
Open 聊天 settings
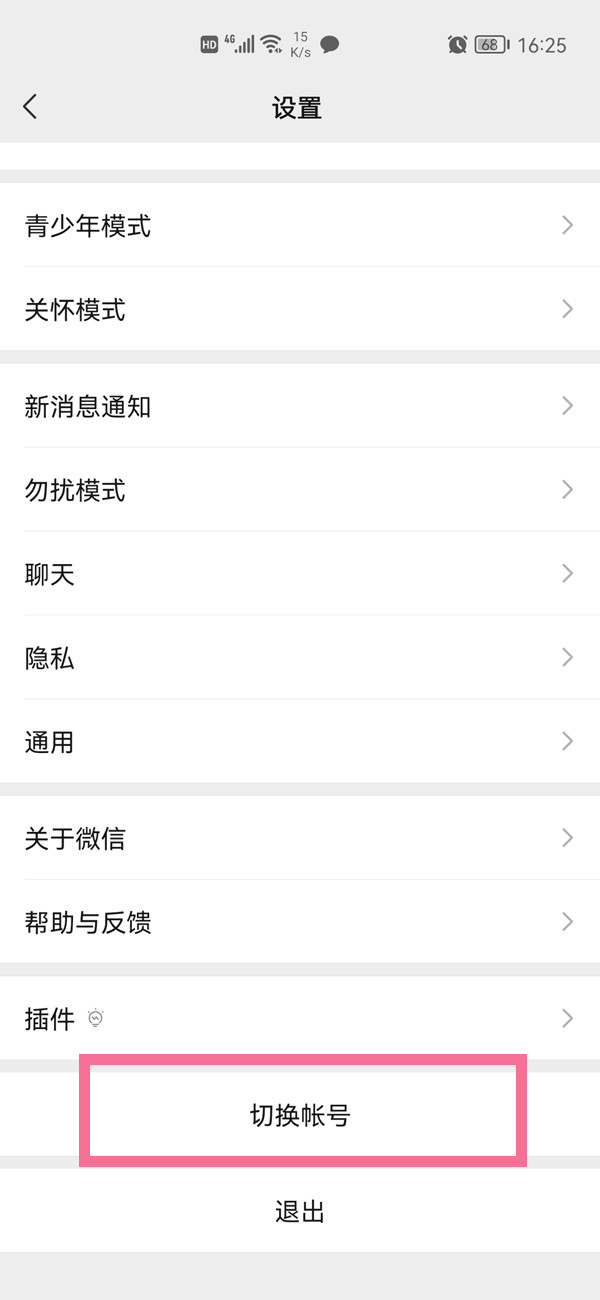(x=300, y=574)
